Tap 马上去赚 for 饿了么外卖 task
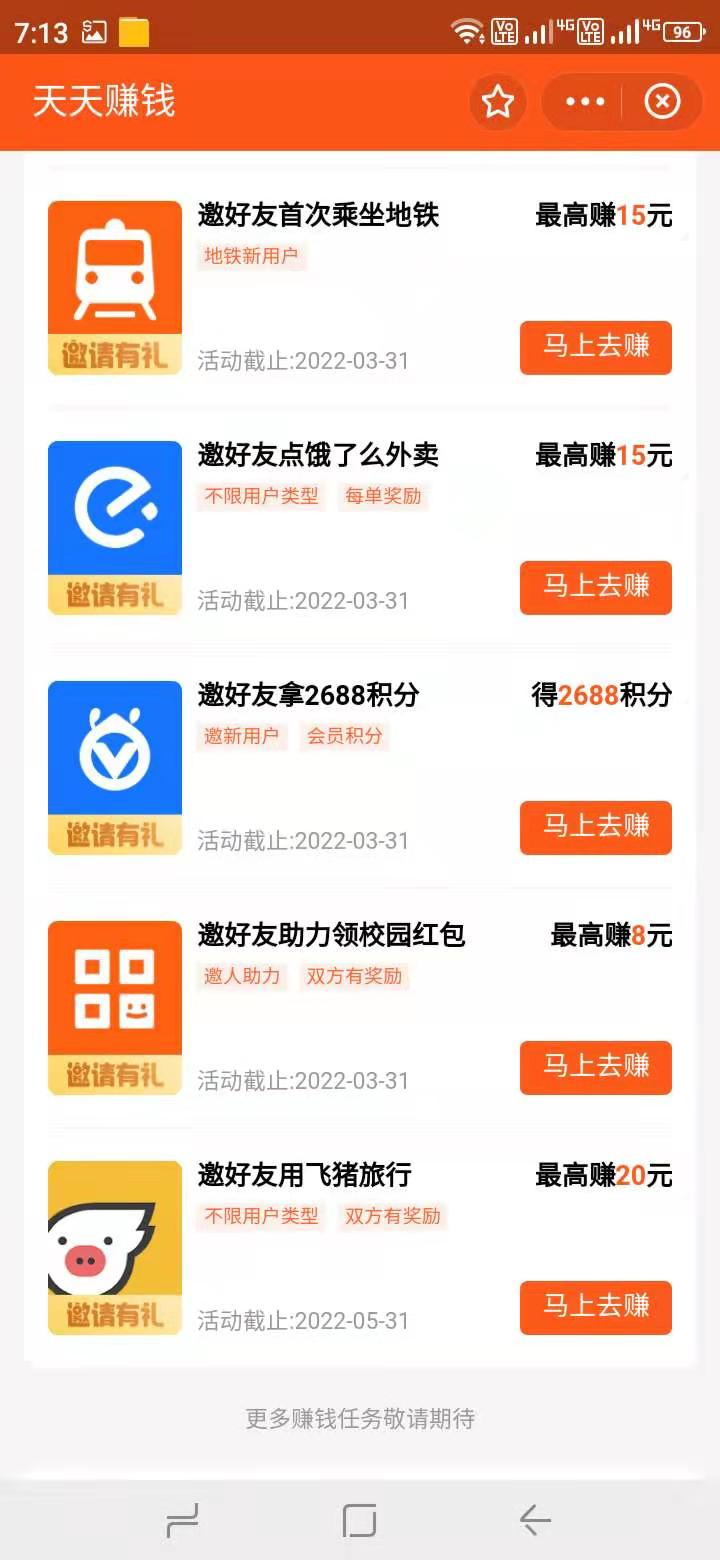Screen dimensions: 720x1560 (596, 587)
